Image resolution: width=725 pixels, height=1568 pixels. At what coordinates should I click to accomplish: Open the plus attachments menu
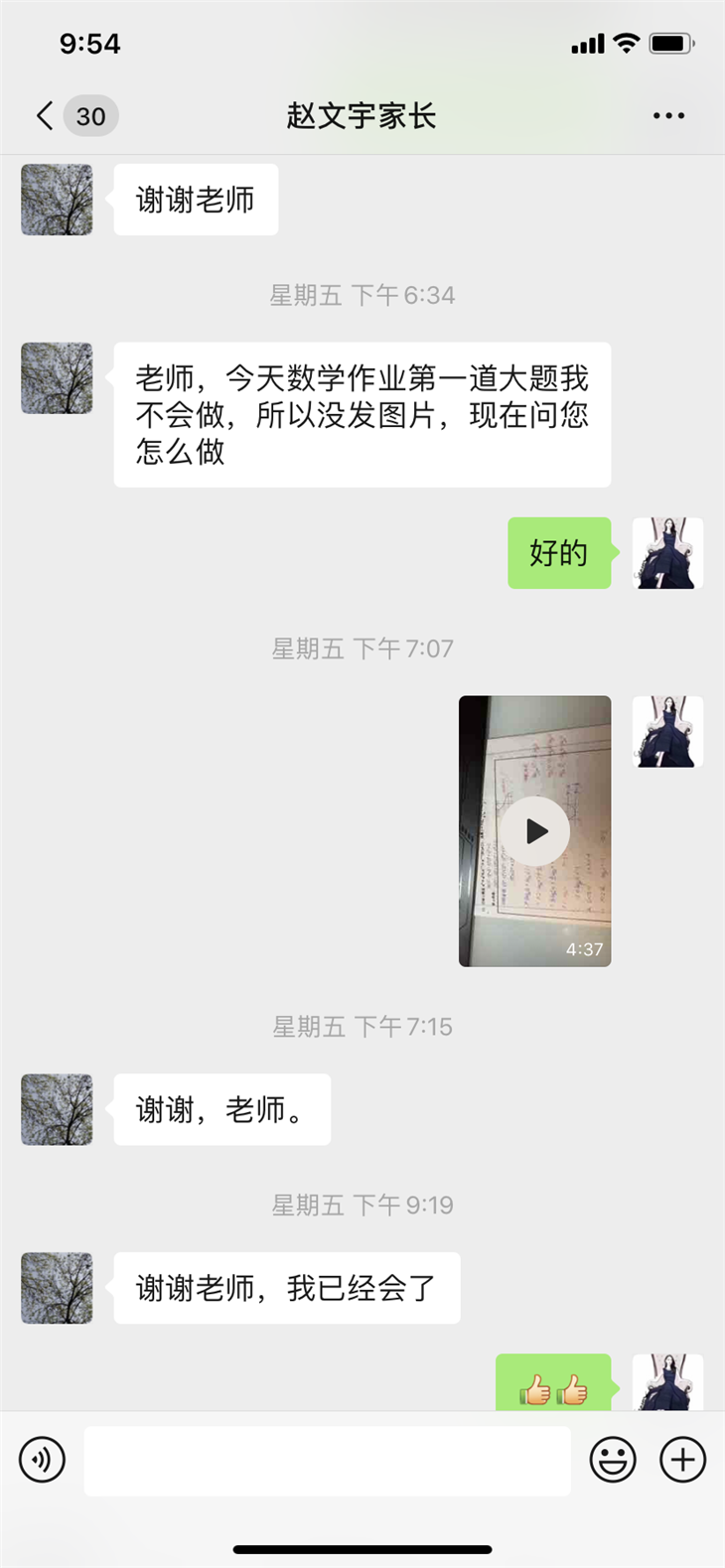[x=683, y=1460]
